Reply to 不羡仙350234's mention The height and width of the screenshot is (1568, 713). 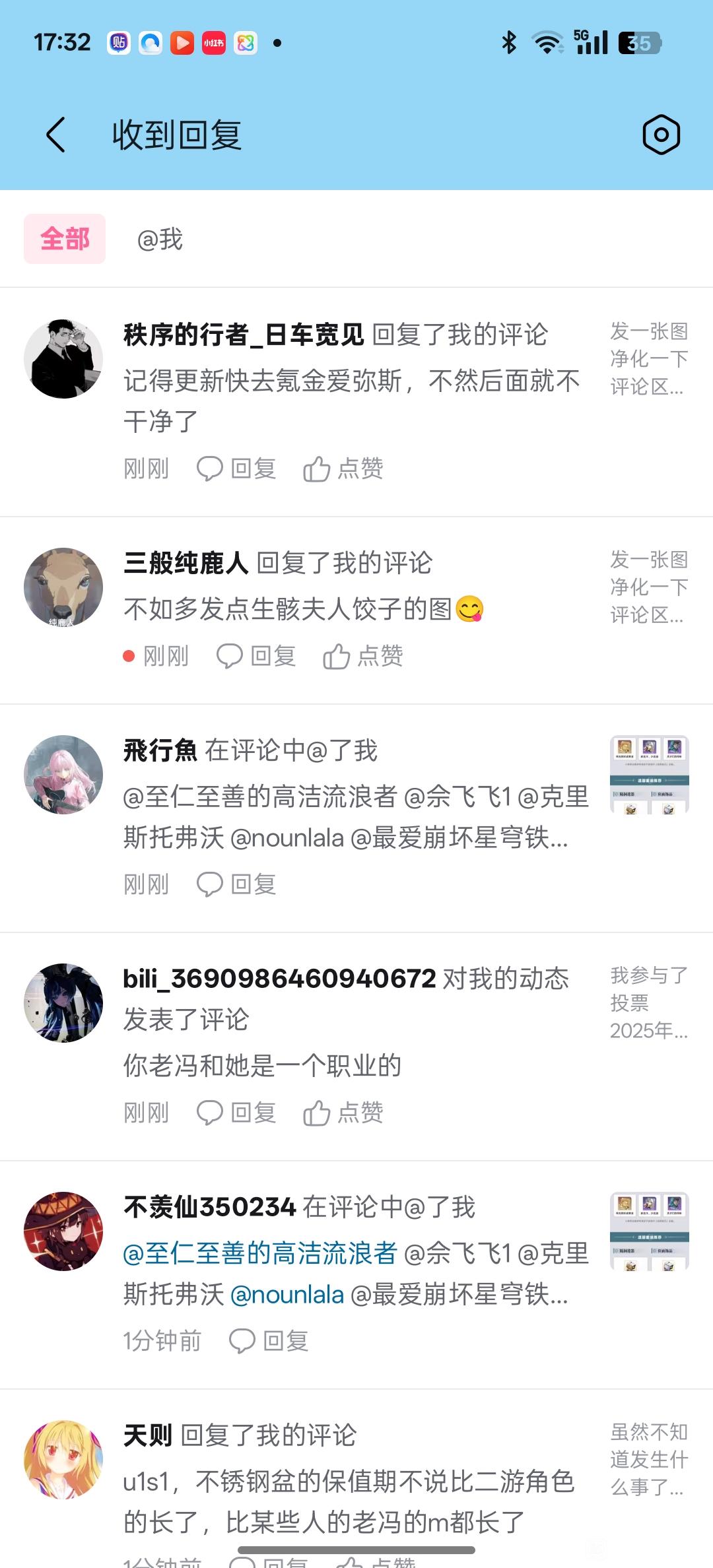pos(269,1341)
